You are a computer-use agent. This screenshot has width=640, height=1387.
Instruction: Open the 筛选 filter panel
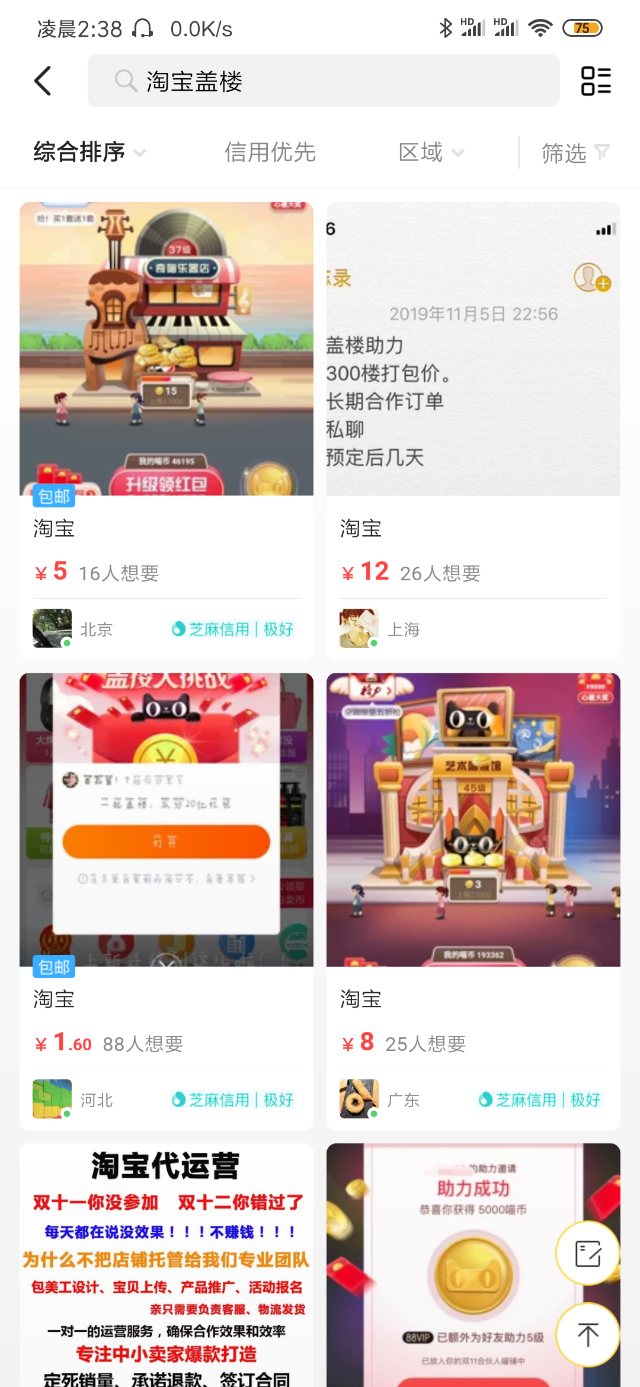[x=575, y=153]
